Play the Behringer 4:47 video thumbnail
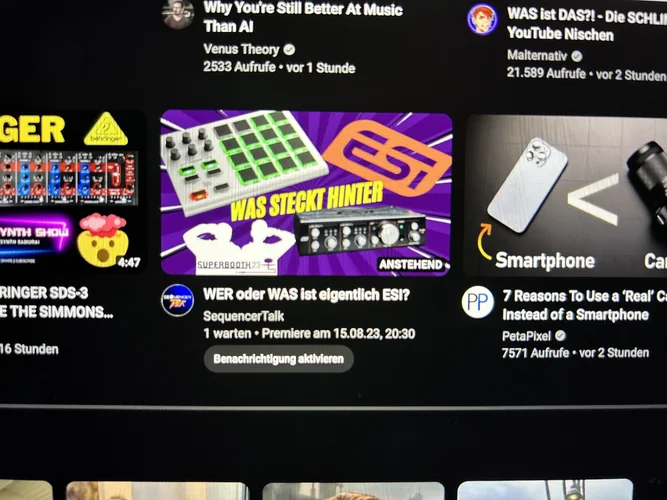This screenshot has width=667, height=500. click(70, 192)
